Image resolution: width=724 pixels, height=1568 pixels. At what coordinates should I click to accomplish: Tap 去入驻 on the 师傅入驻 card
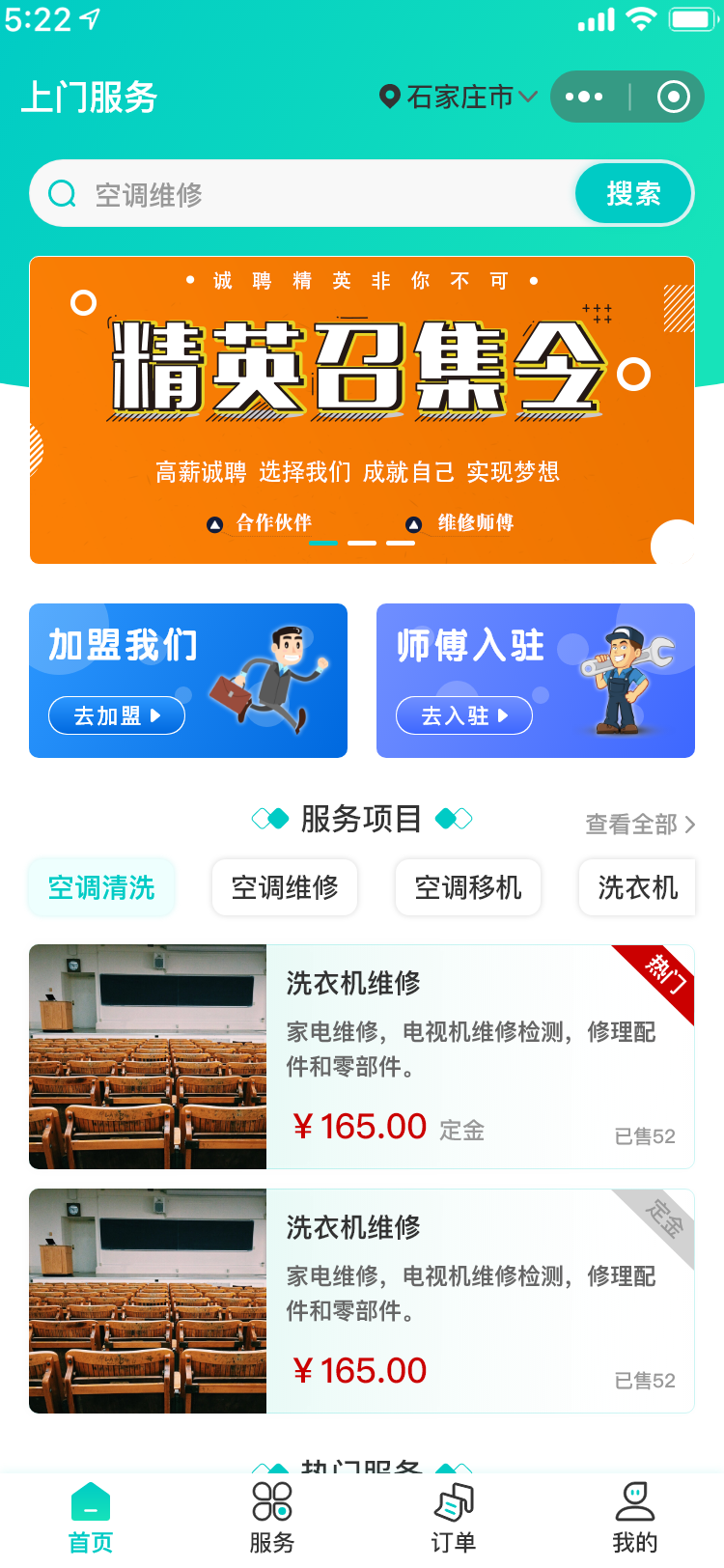pyautogui.click(x=464, y=715)
